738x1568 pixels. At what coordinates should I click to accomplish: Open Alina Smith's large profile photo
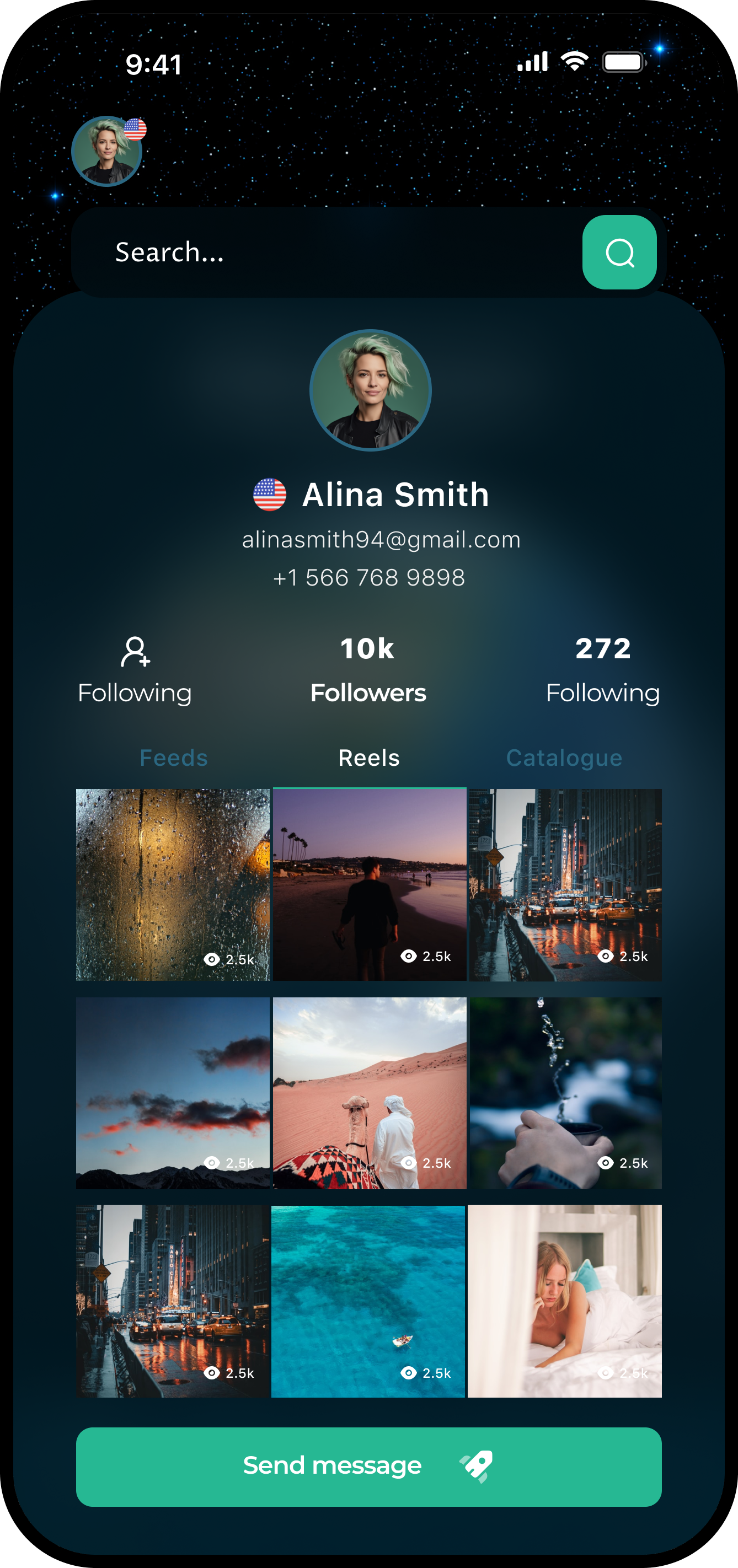370,390
